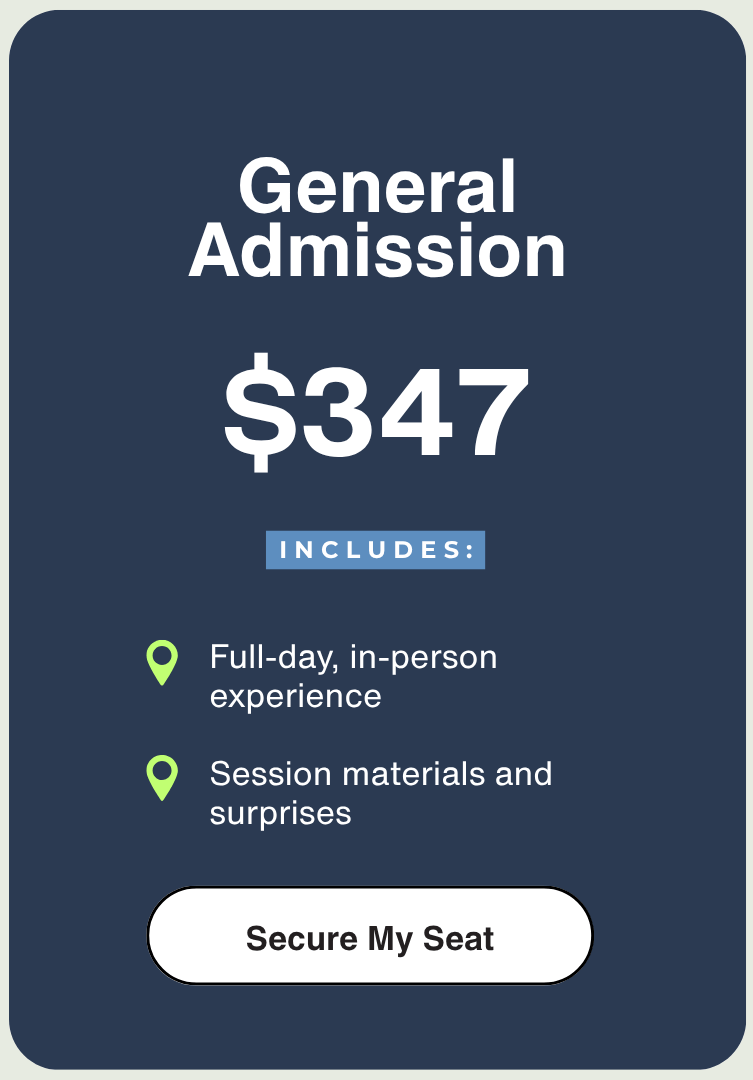Tap the Secure My Seat button
The width and height of the screenshot is (753, 1080).
[x=370, y=936]
